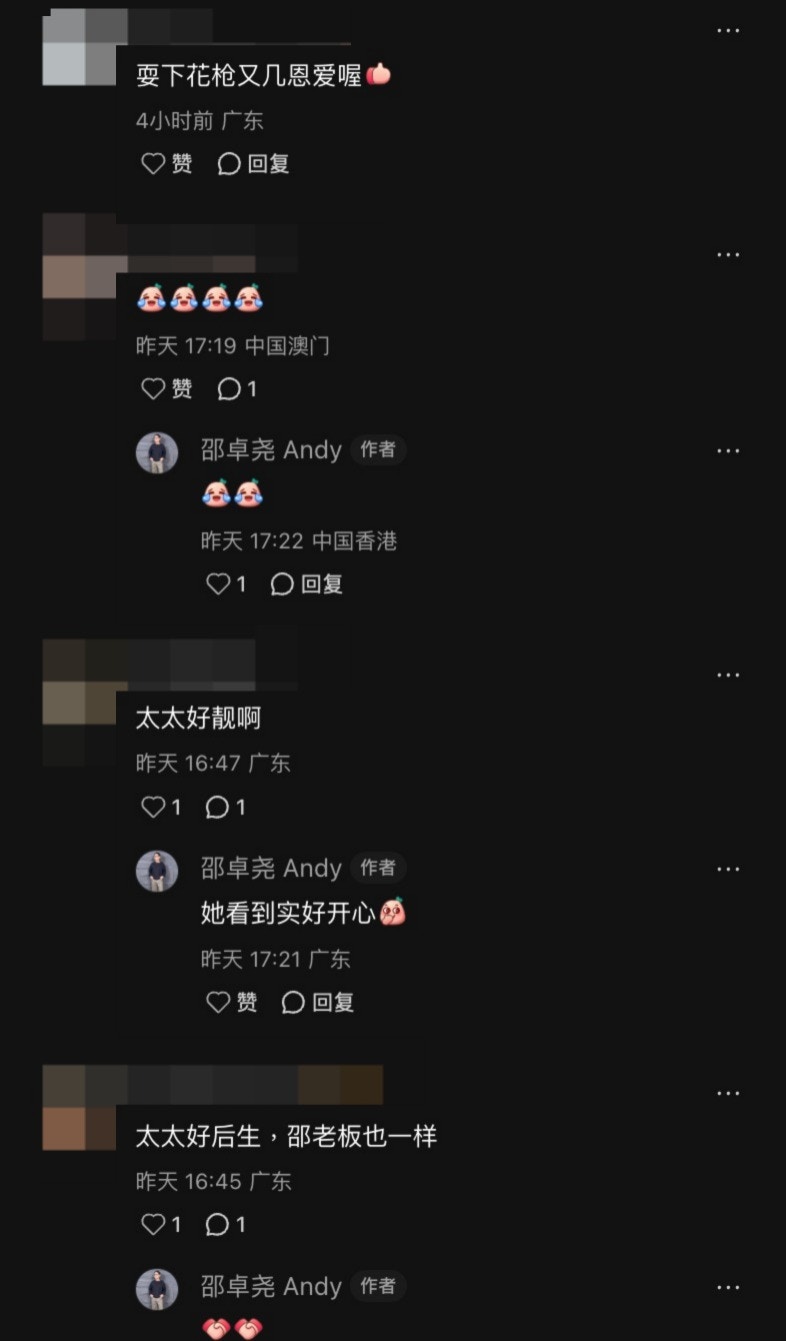This screenshot has width=786, height=1341.
Task: Open overflow menu for "她看到实好开心" reply
Action: (728, 870)
